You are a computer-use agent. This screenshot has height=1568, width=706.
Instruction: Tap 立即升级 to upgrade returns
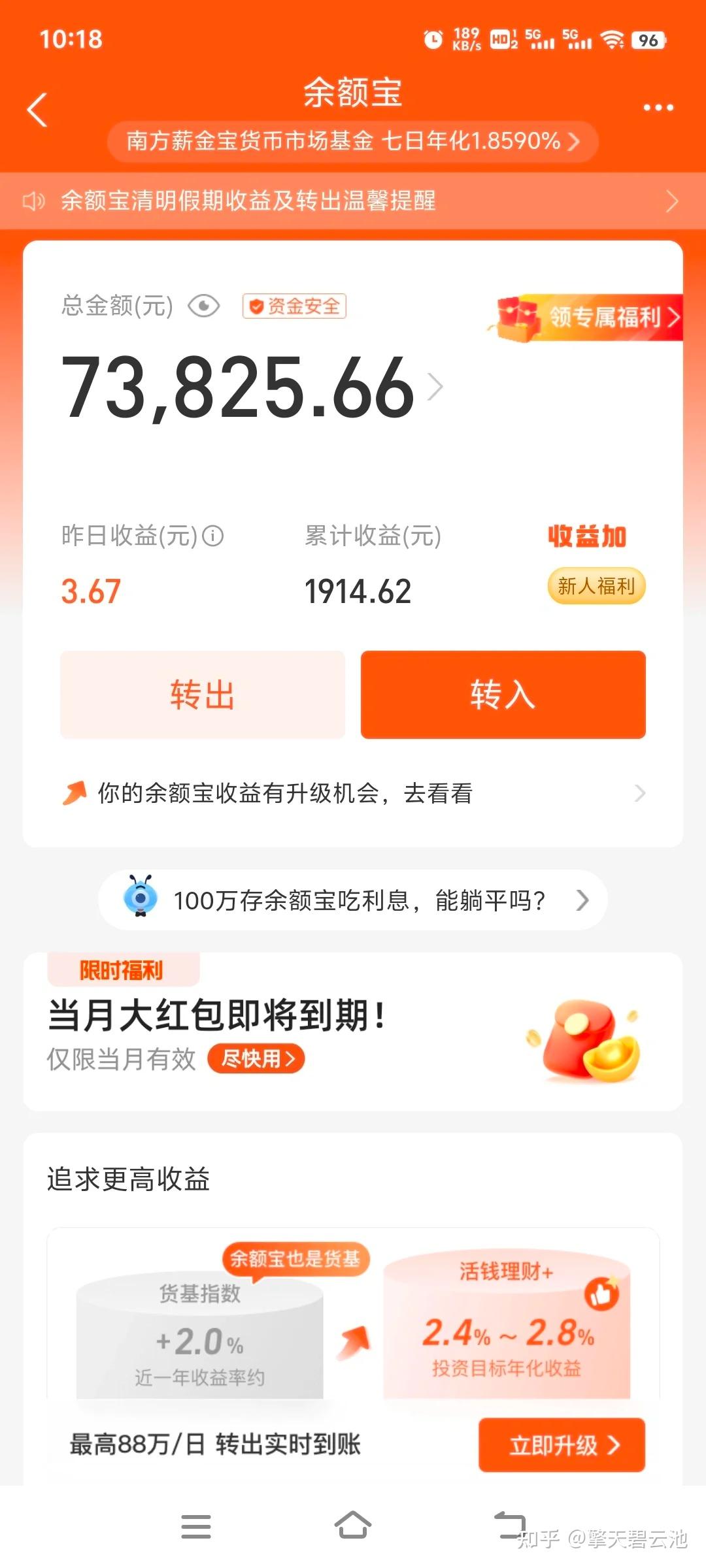(562, 1445)
